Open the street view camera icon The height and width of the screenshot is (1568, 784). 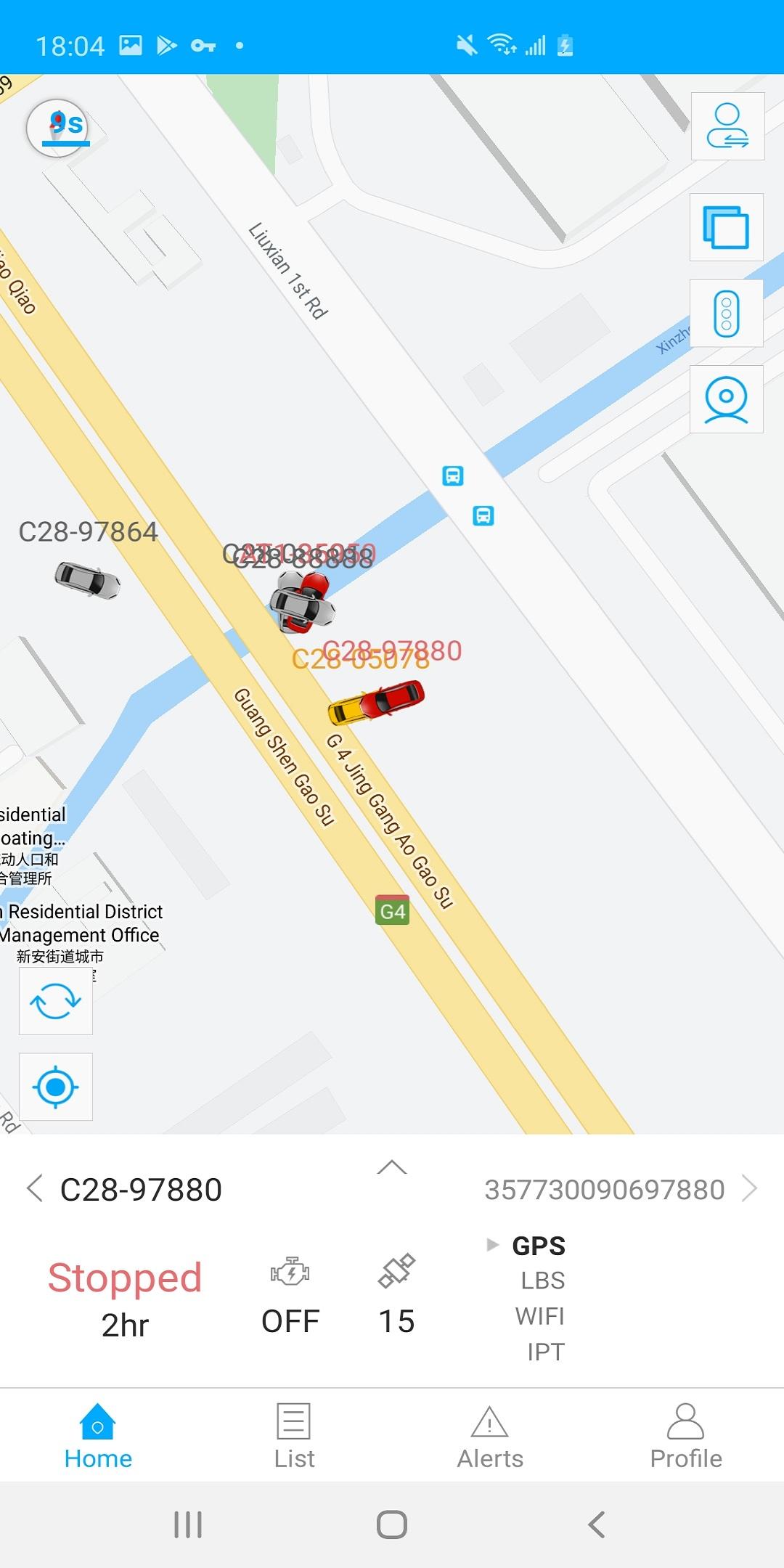click(x=726, y=400)
